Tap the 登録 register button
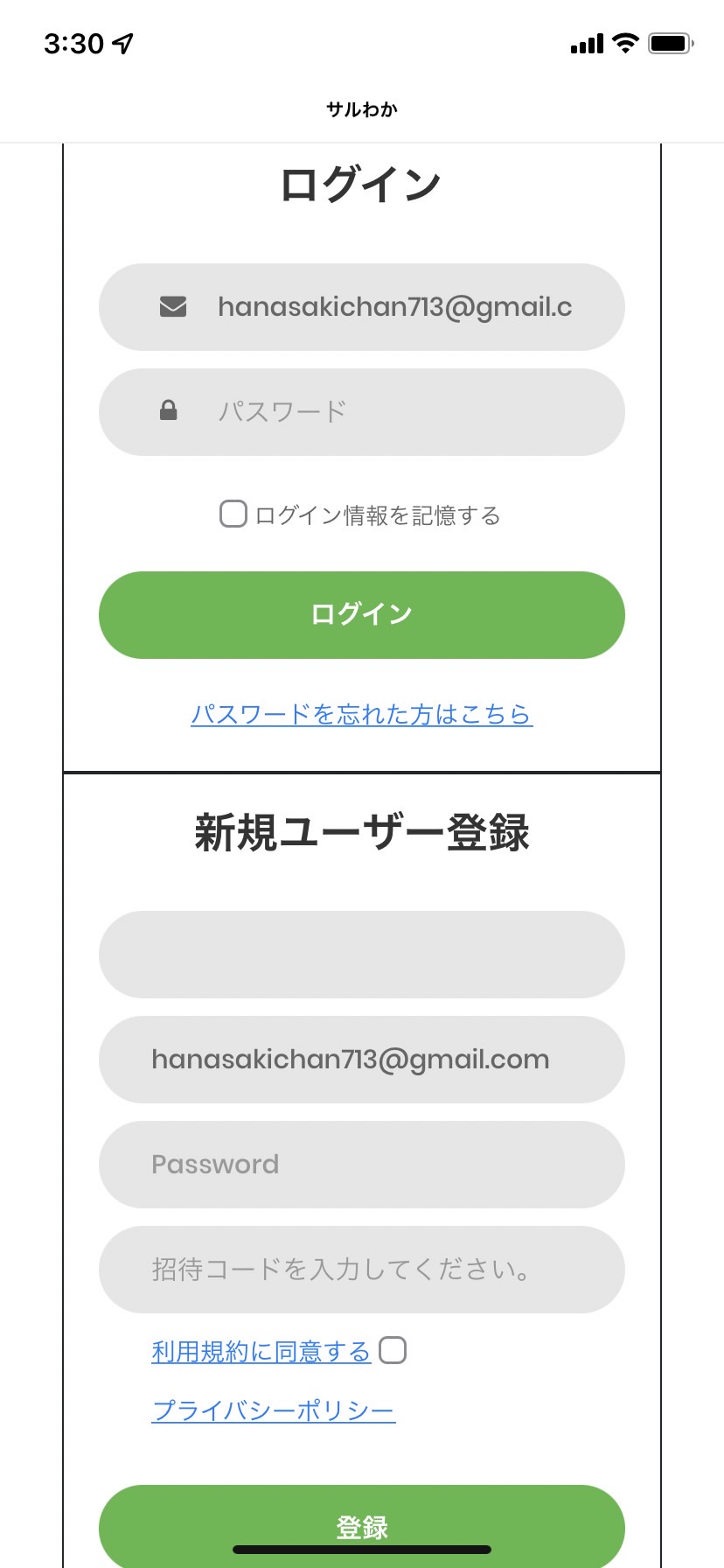 (x=362, y=1526)
